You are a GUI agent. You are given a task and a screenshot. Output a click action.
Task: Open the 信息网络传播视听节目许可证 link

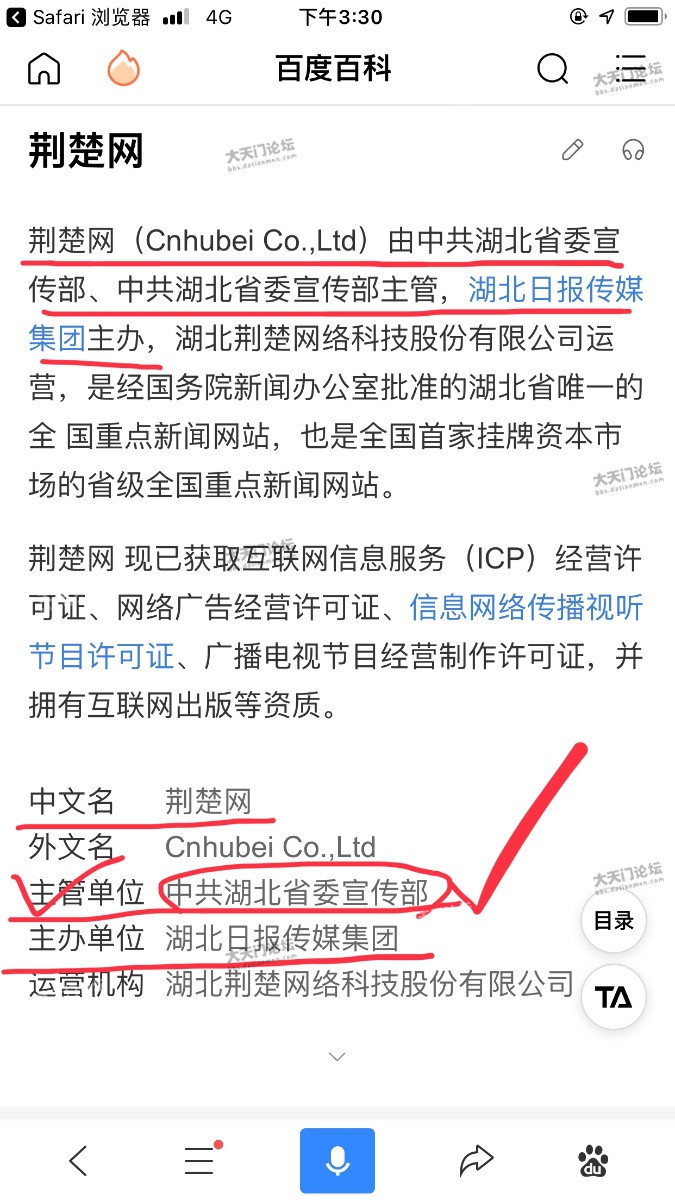click(525, 607)
